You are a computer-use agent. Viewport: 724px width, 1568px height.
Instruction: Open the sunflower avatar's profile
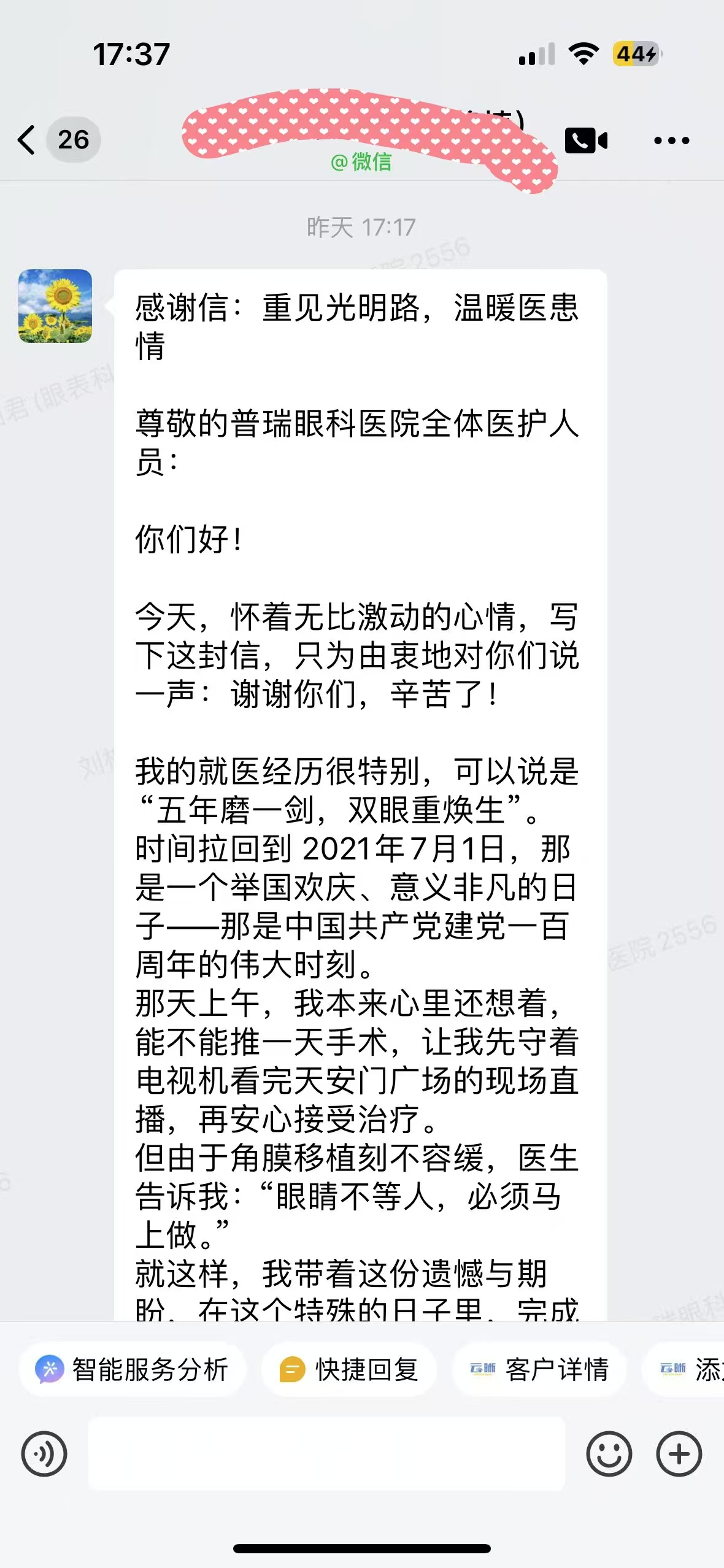click(x=55, y=306)
